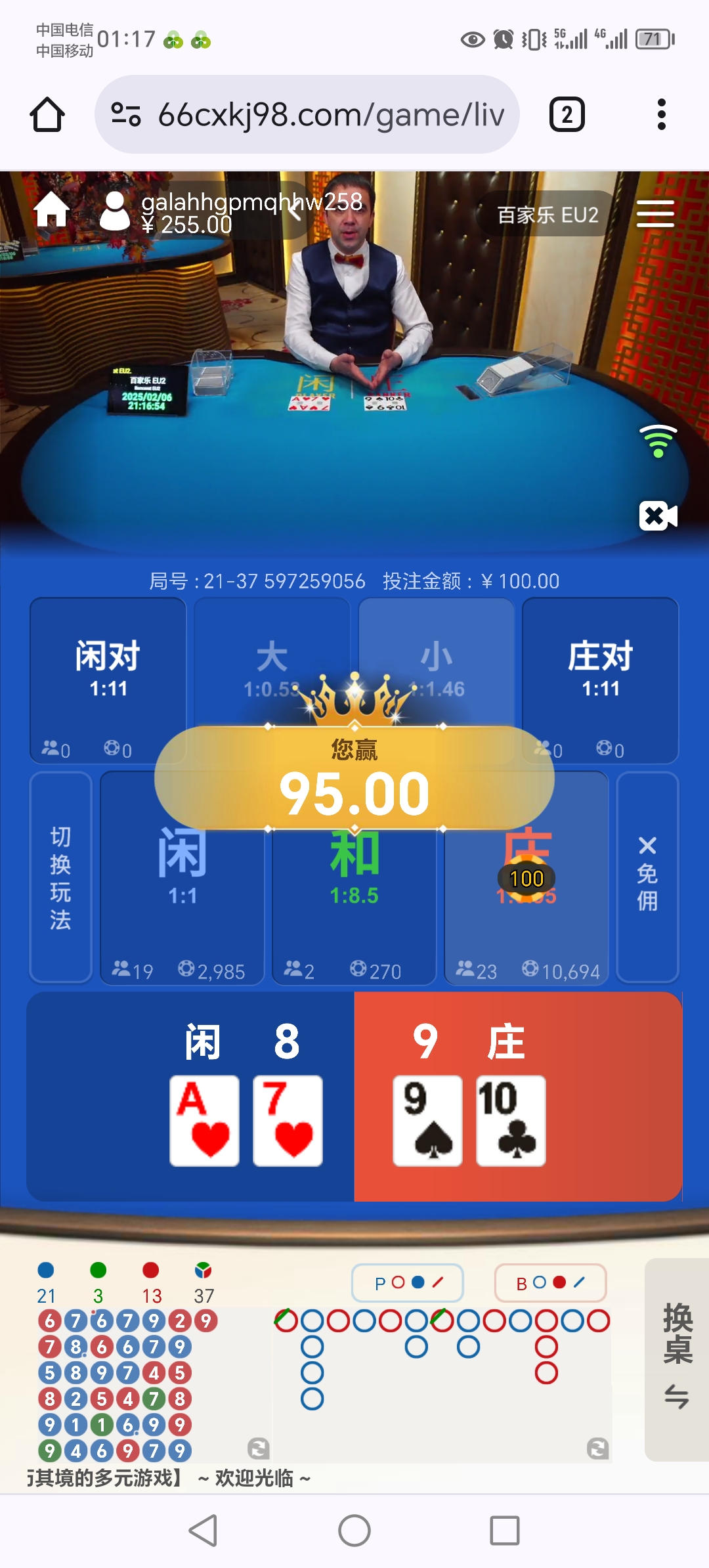Return to the game lobby home
Viewport: 709px width, 1568px height.
pyautogui.click(x=52, y=211)
